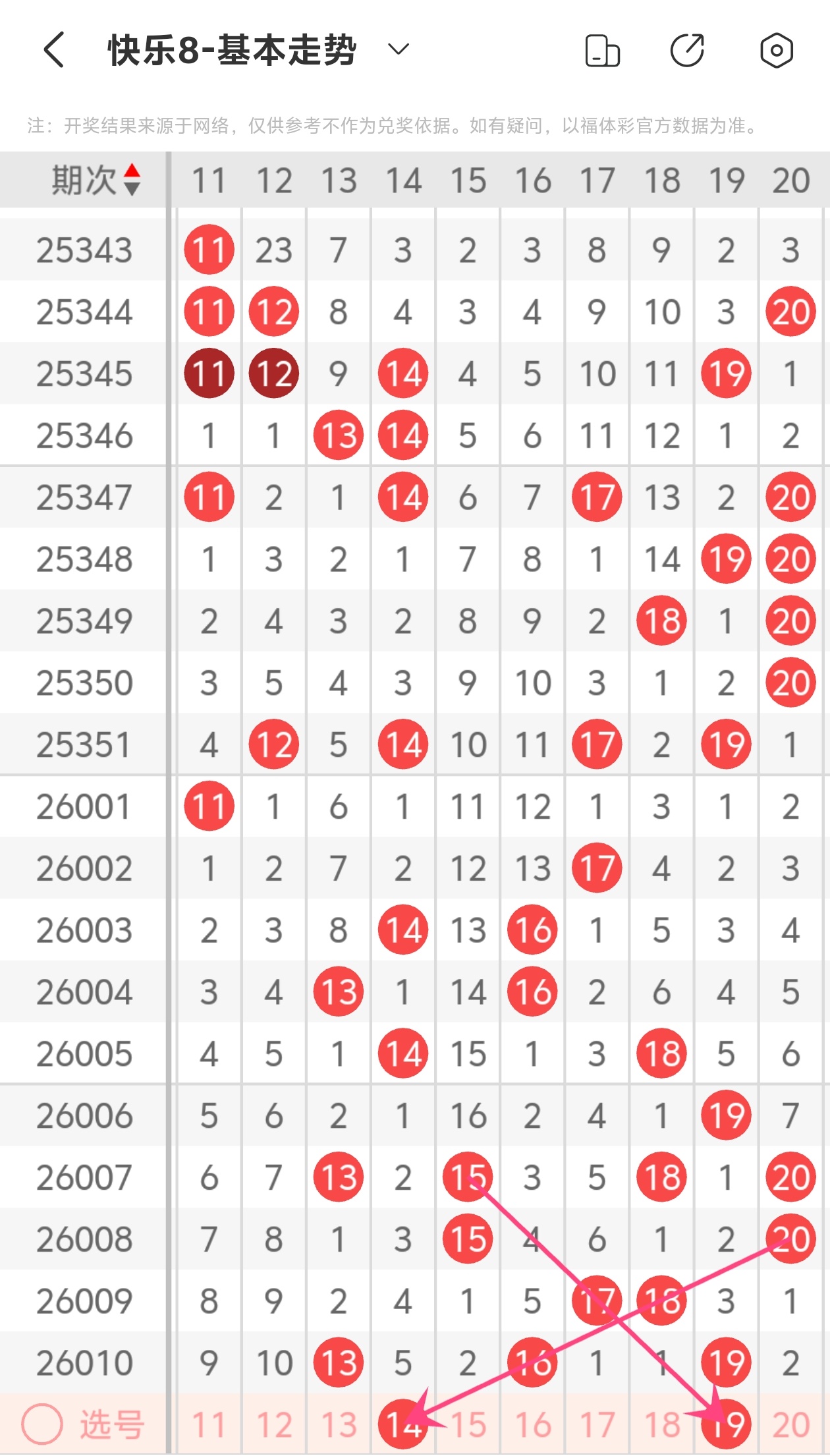Select number 11 in the 选号 row
Viewport: 830px width, 1456px height.
209,1424
